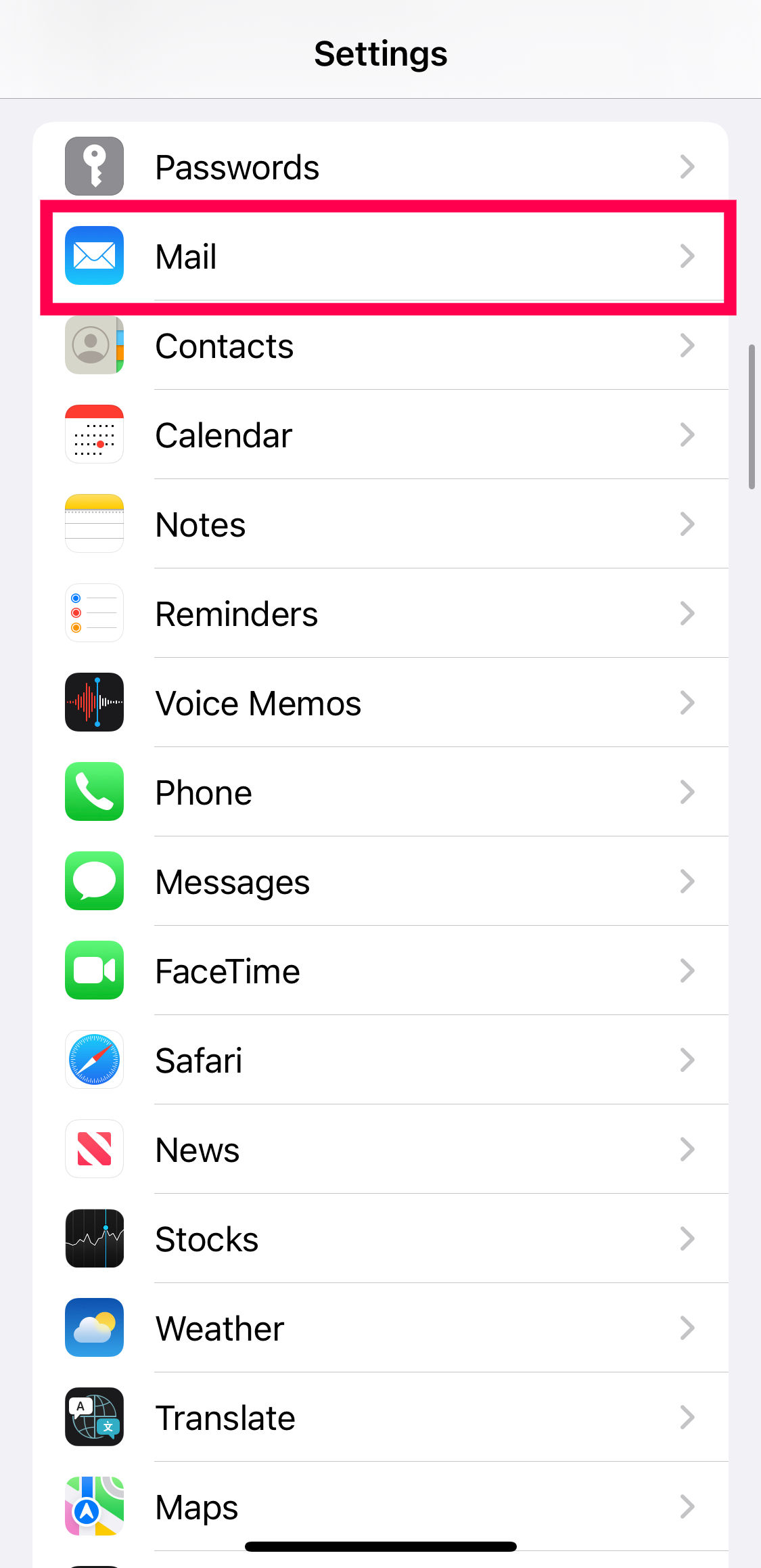
Task: Go to Messages settings
Action: click(380, 882)
